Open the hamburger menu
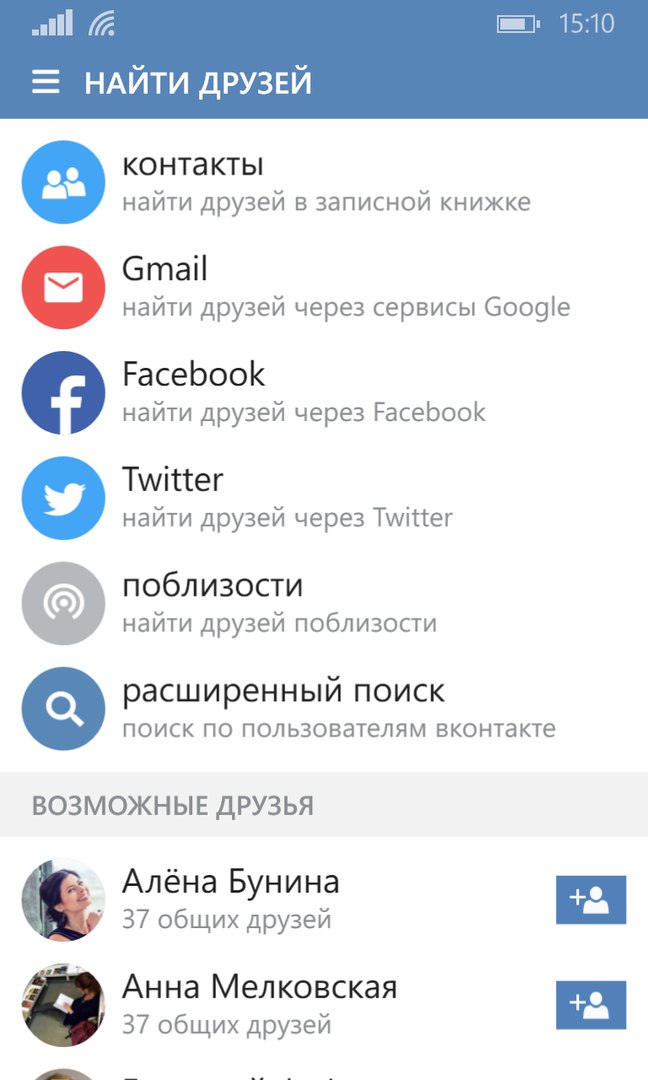 point(45,82)
